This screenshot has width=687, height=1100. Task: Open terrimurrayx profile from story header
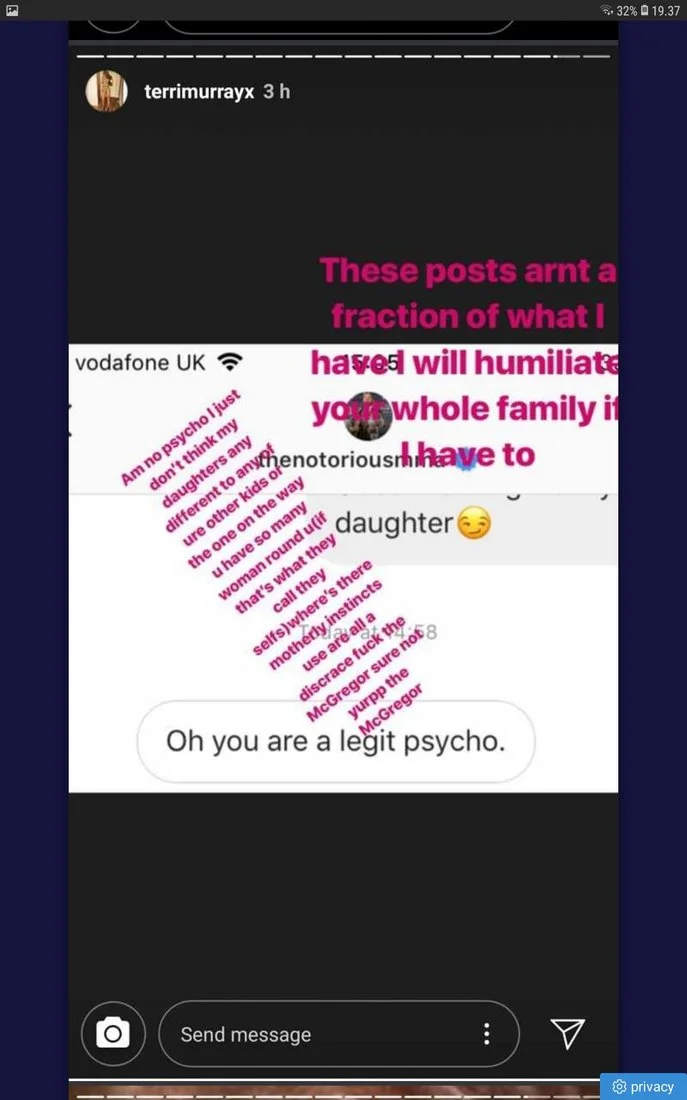(x=198, y=91)
